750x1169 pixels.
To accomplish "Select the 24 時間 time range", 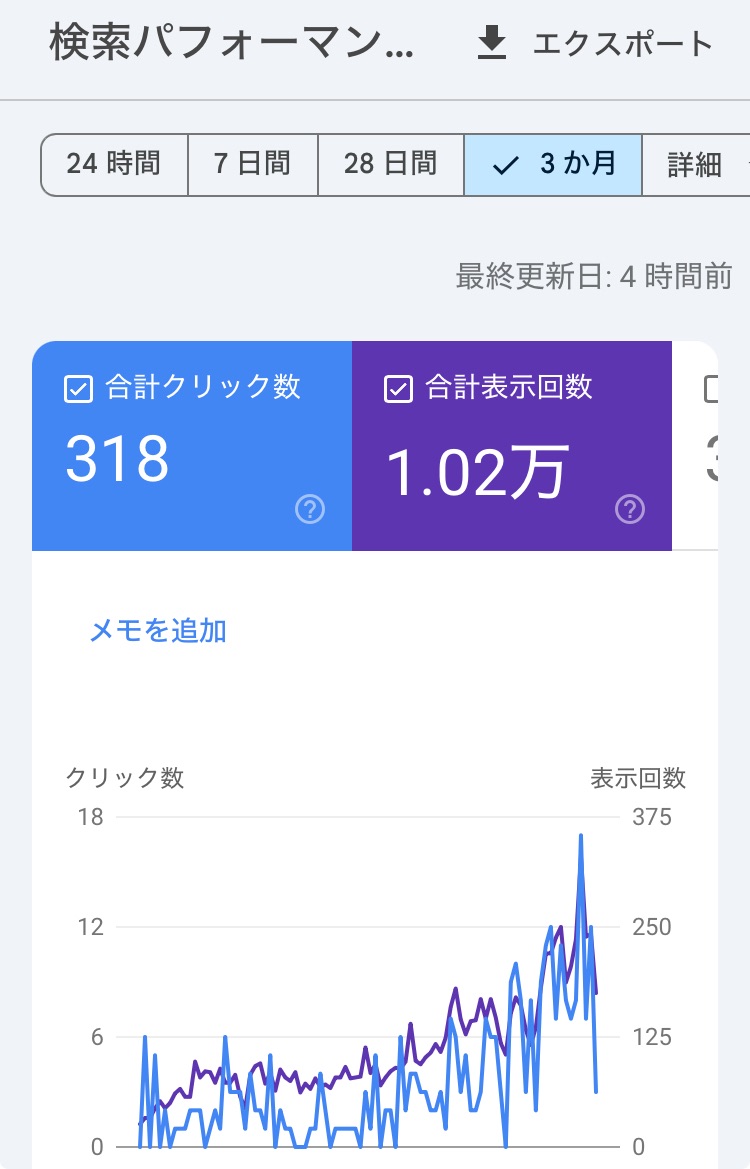I will point(114,164).
